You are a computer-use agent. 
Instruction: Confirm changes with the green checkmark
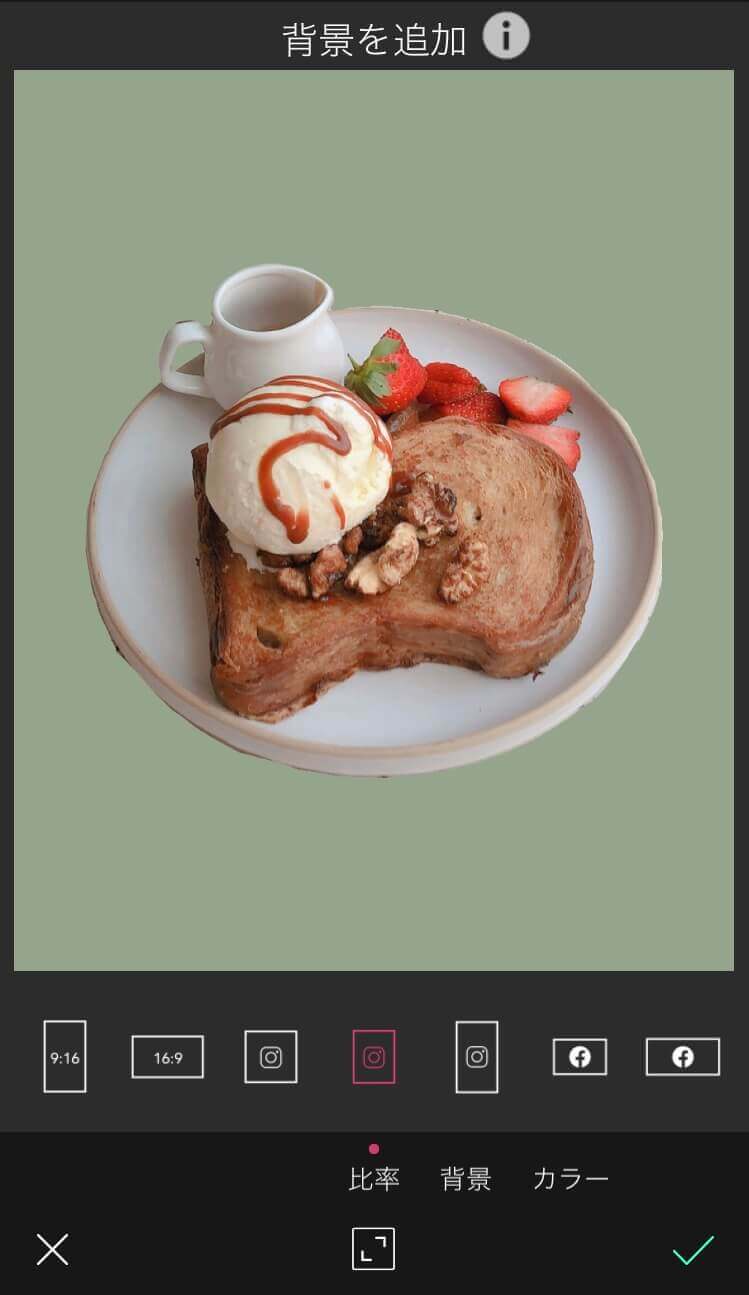[x=693, y=1249]
